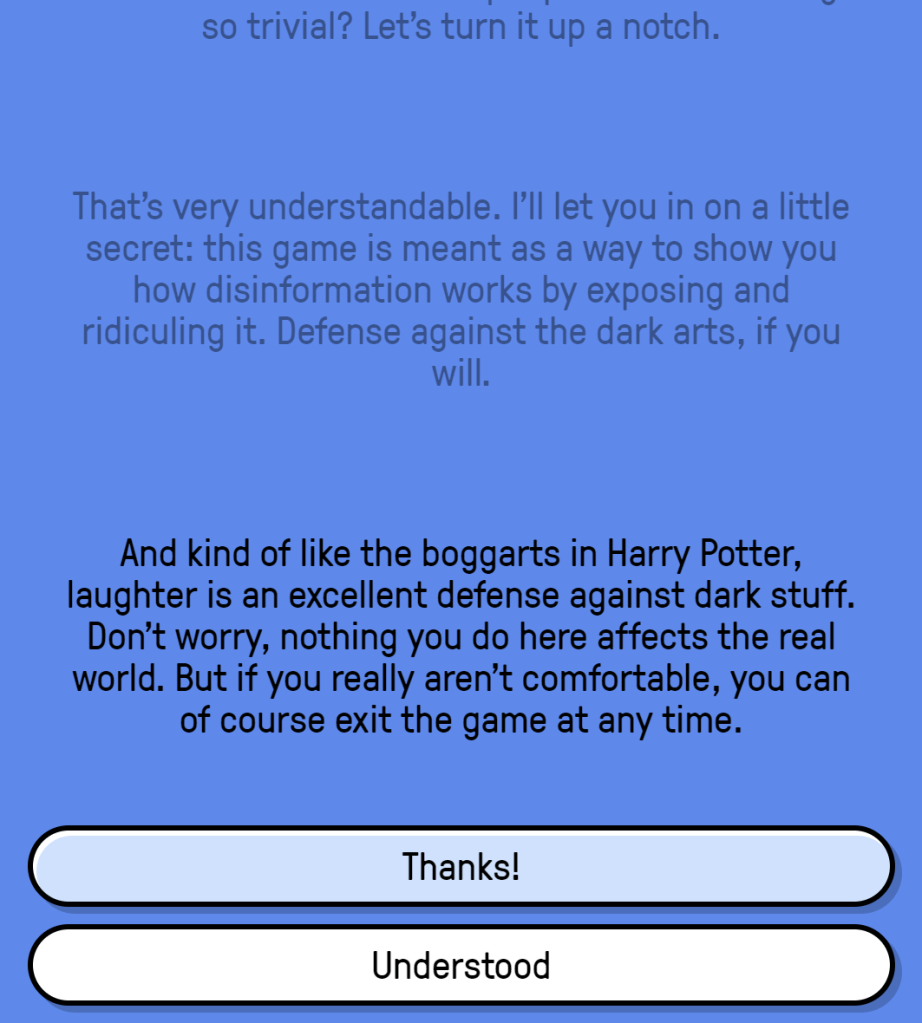This screenshot has height=1023, width=922.
Task: Reply with the Thanks! button
Action: tap(461, 866)
